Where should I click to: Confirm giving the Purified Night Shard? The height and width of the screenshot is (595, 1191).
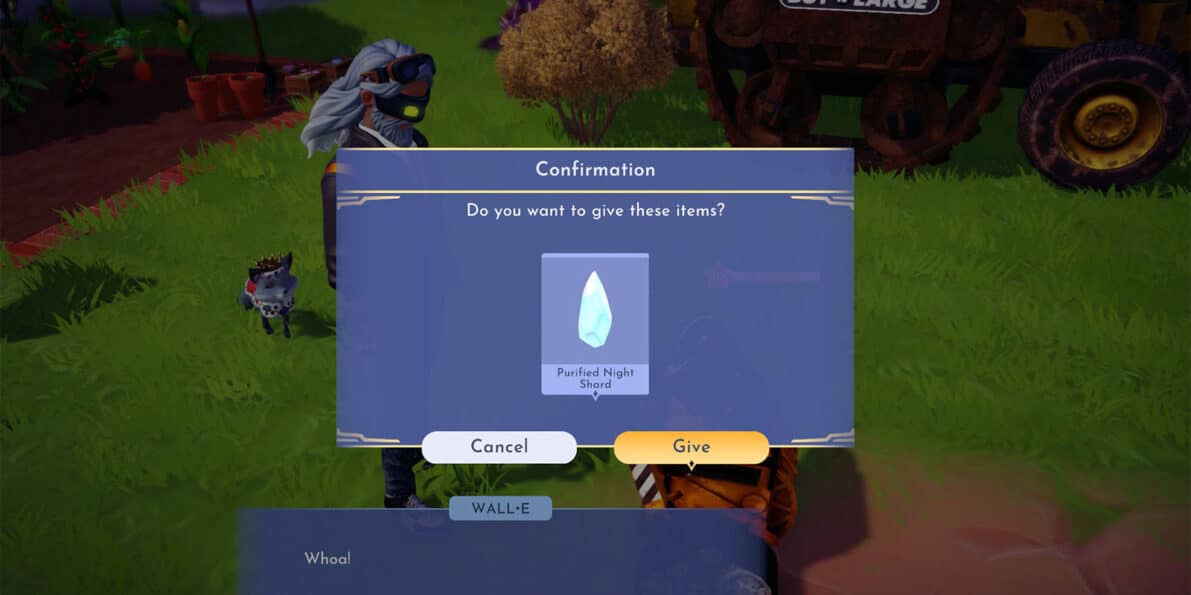click(x=691, y=447)
